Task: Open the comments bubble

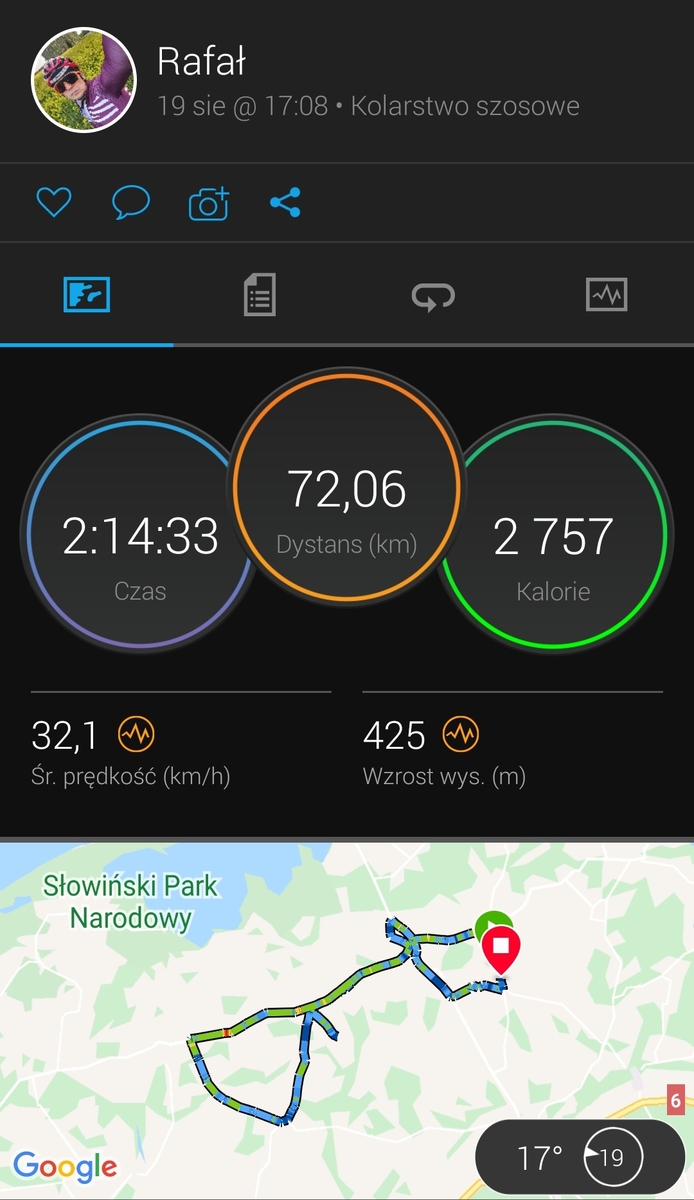Action: pos(131,203)
